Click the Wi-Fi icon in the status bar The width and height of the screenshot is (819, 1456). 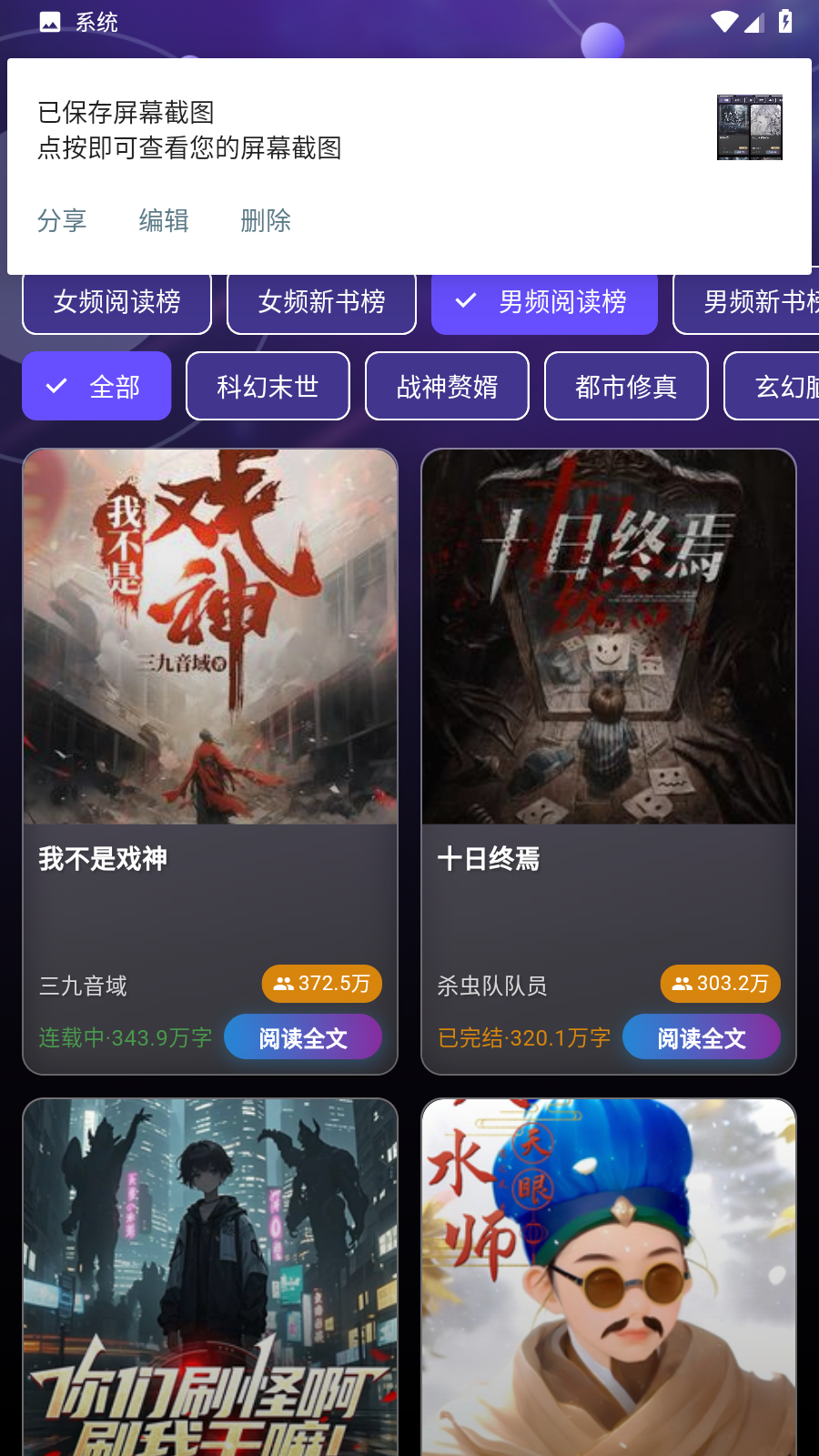pos(724,21)
